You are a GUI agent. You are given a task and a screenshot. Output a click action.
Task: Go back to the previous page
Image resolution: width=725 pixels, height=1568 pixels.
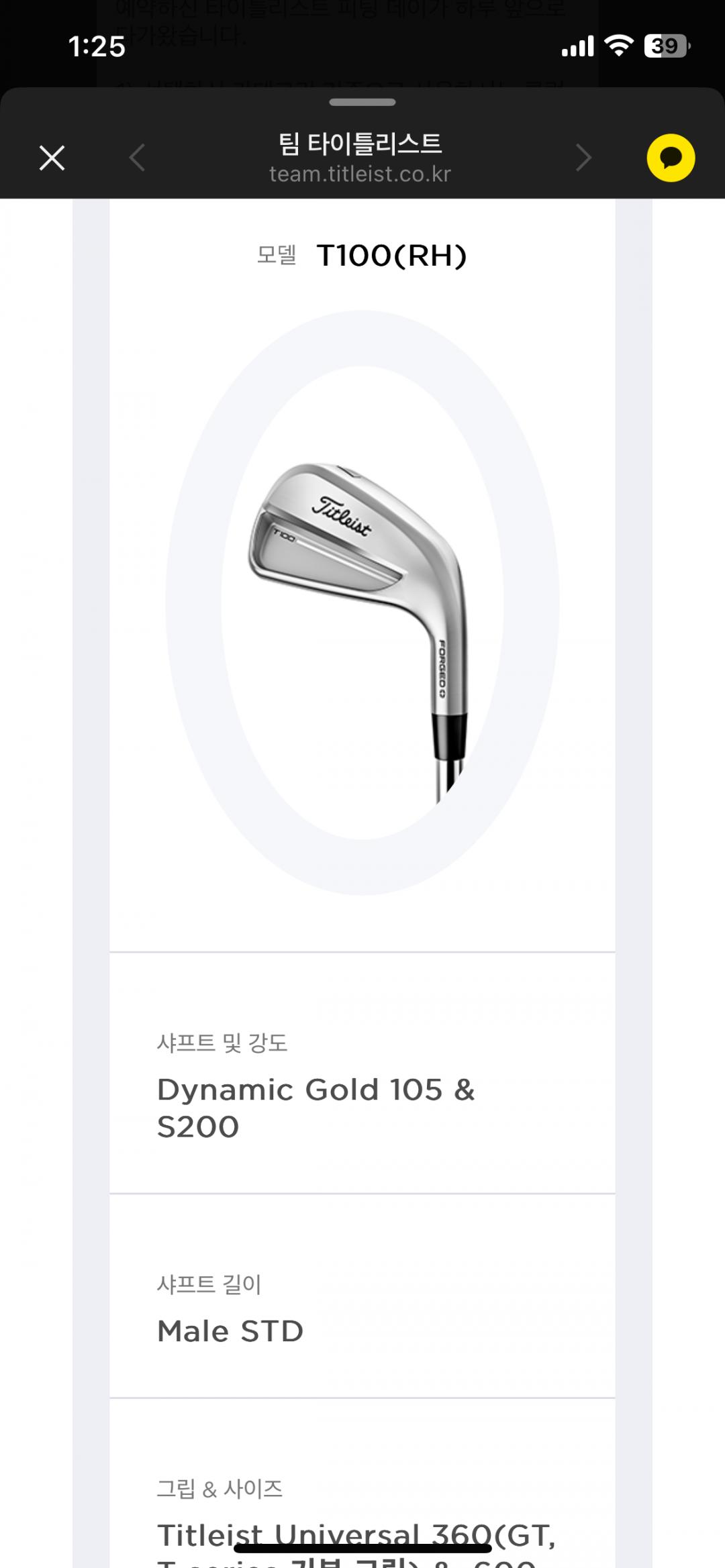(137, 158)
